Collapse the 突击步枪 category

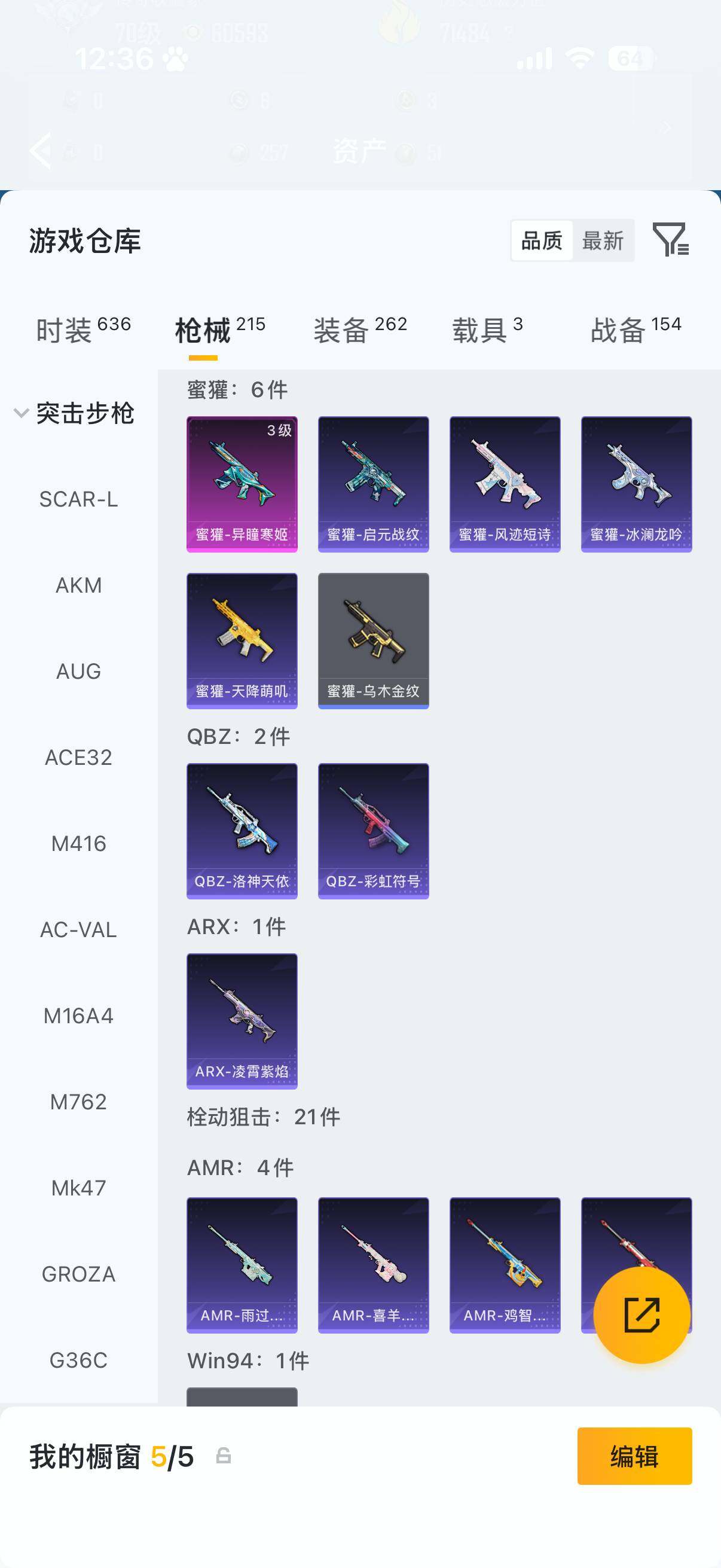tap(22, 413)
